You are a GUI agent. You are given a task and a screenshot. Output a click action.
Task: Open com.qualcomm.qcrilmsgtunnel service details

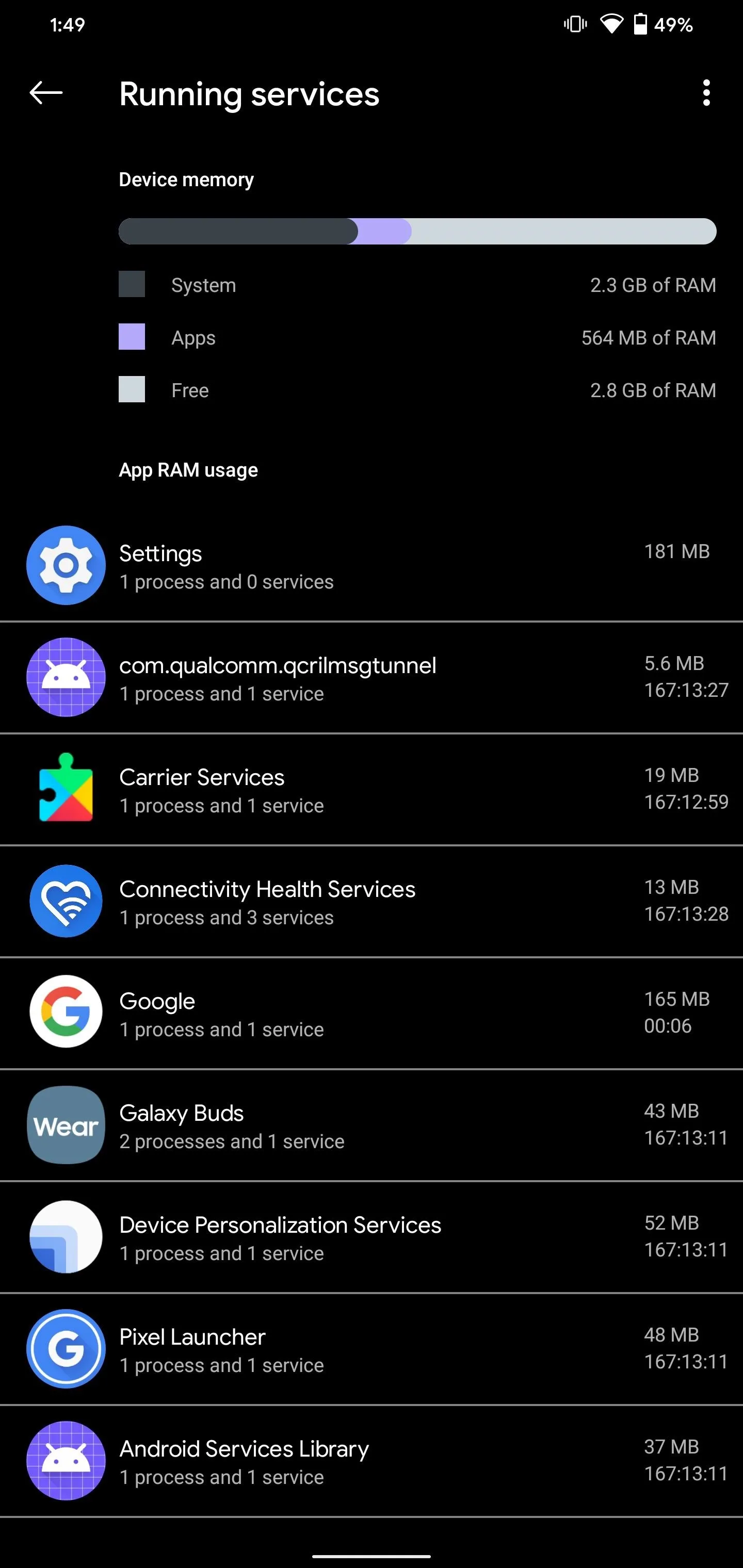tap(372, 677)
